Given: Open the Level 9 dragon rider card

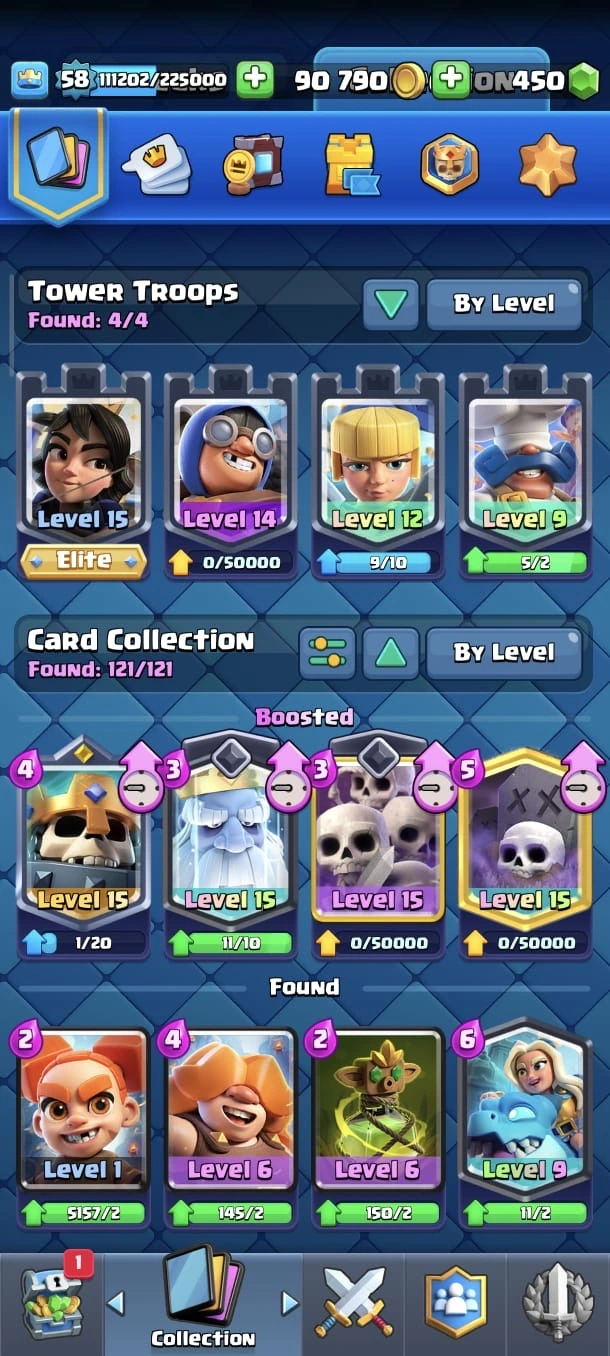Looking at the screenshot, I should [525, 1110].
